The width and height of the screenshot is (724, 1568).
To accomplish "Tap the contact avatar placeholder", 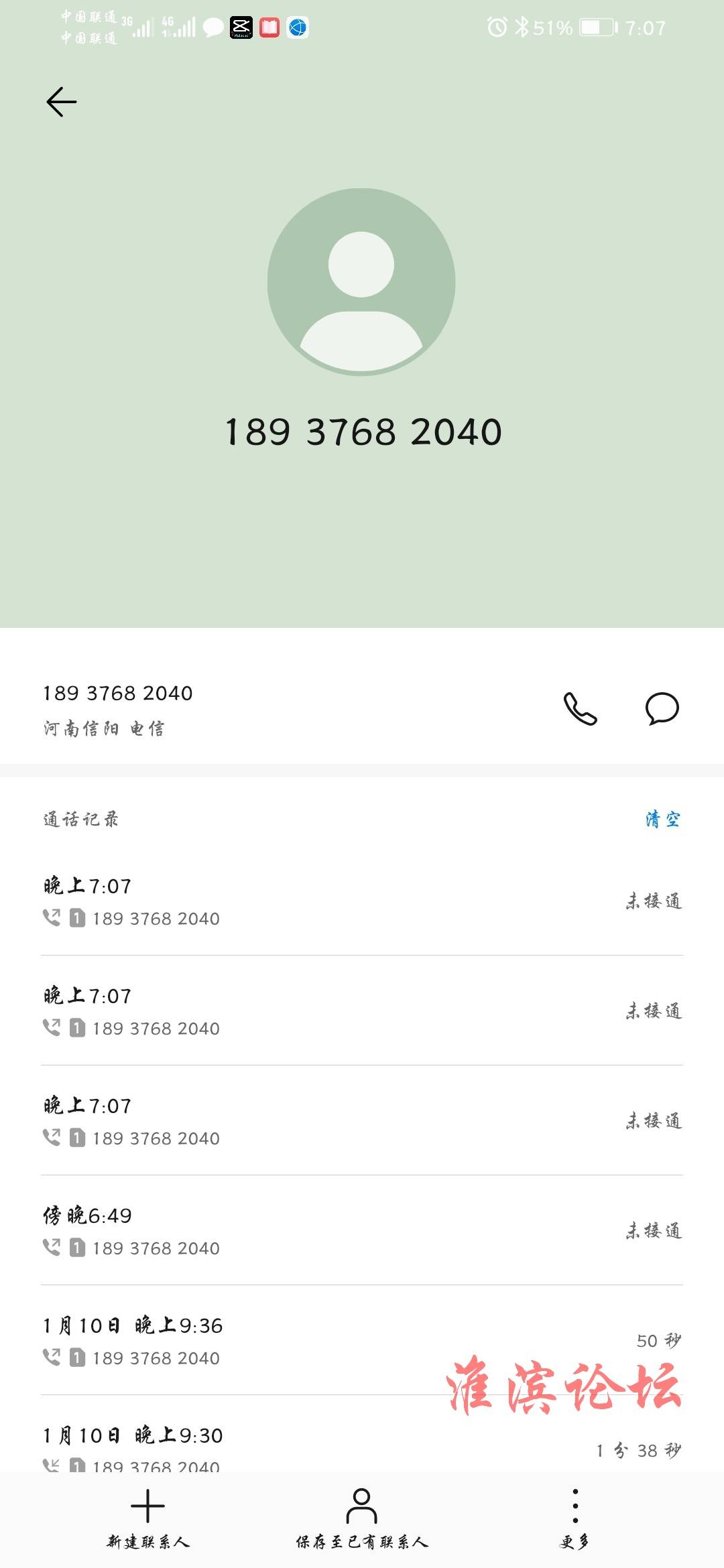I will pyautogui.click(x=361, y=282).
